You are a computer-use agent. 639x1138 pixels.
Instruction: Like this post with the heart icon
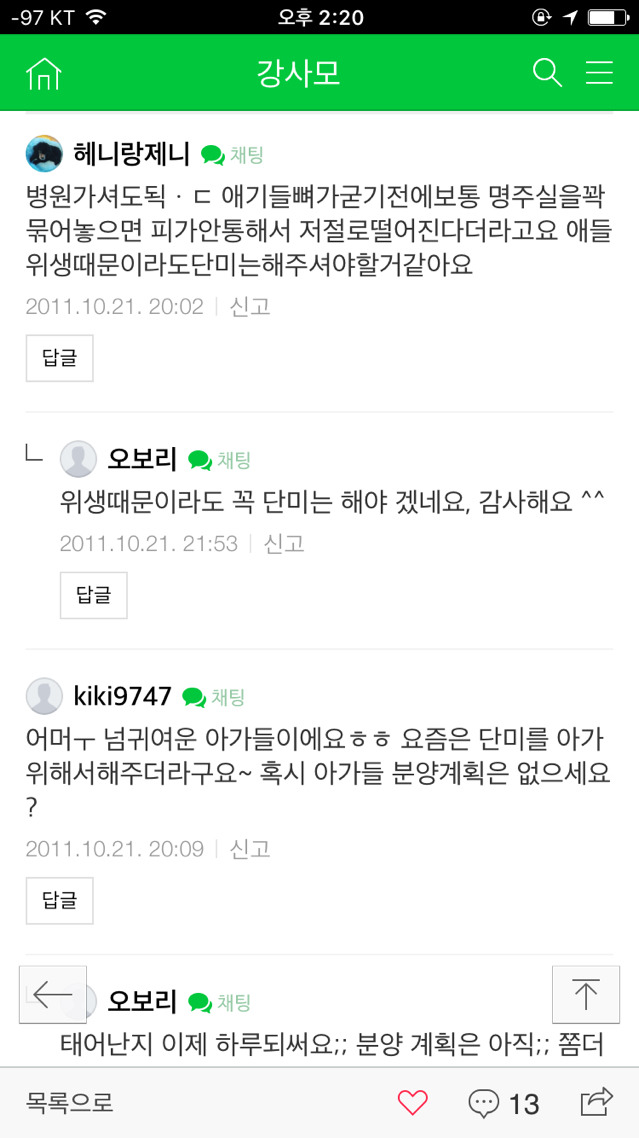[x=412, y=1103]
